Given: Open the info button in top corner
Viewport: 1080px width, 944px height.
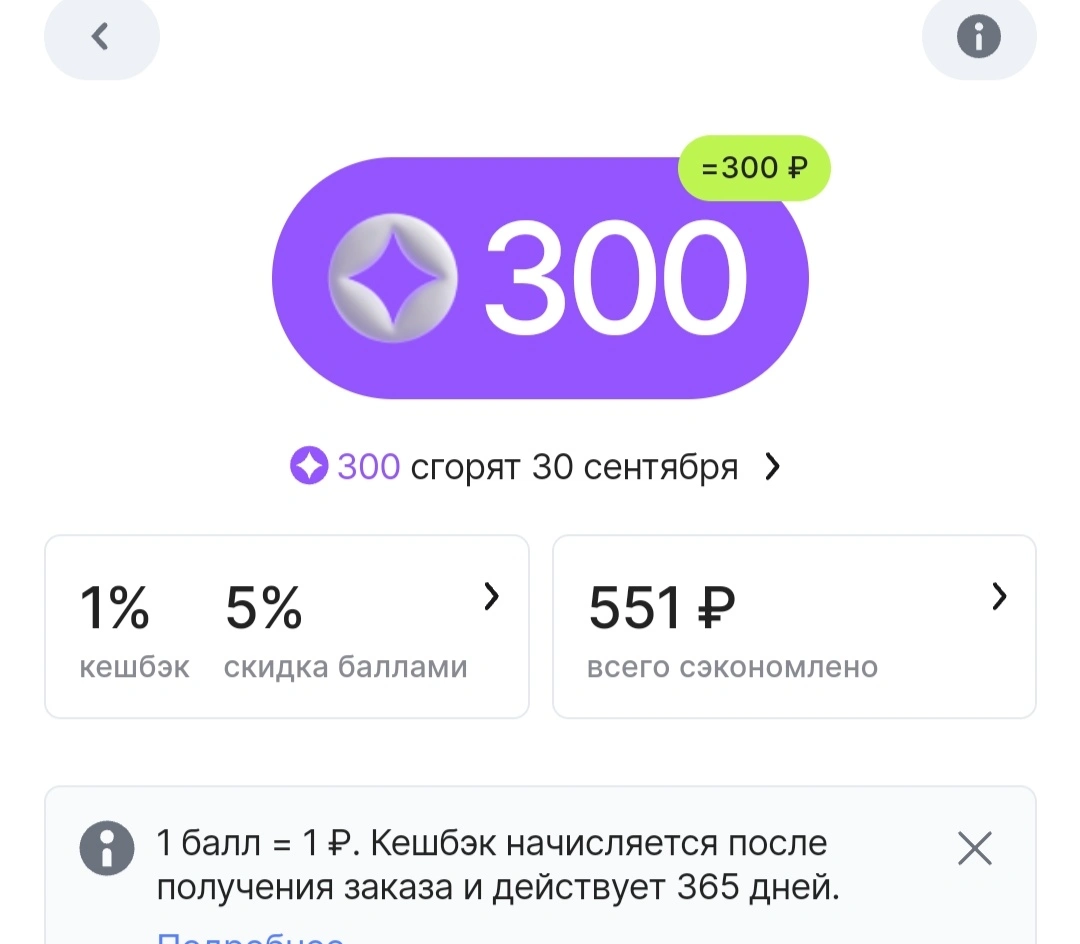Looking at the screenshot, I should tap(979, 36).
